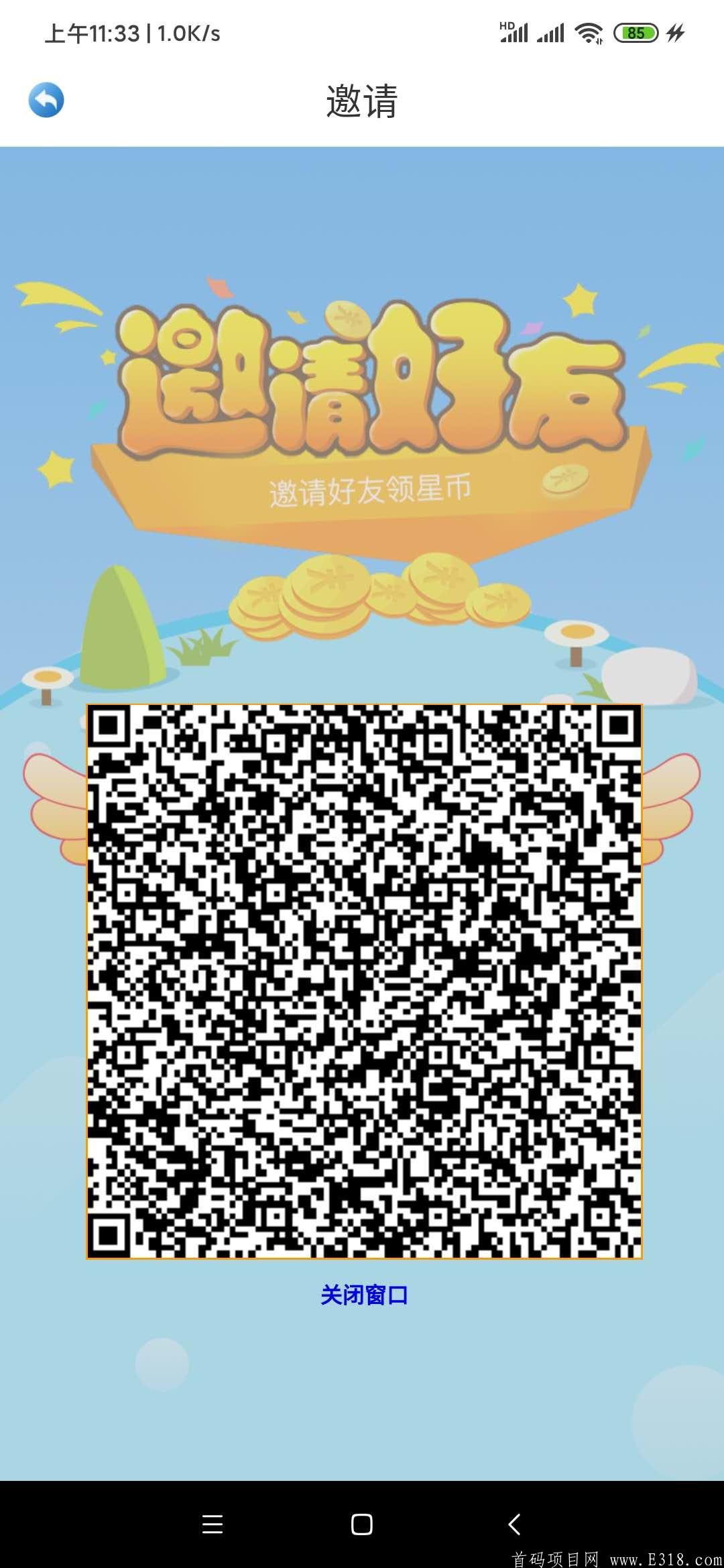The image size is (724, 1568).
Task: Go to the system home screen
Action: click(x=362, y=1524)
